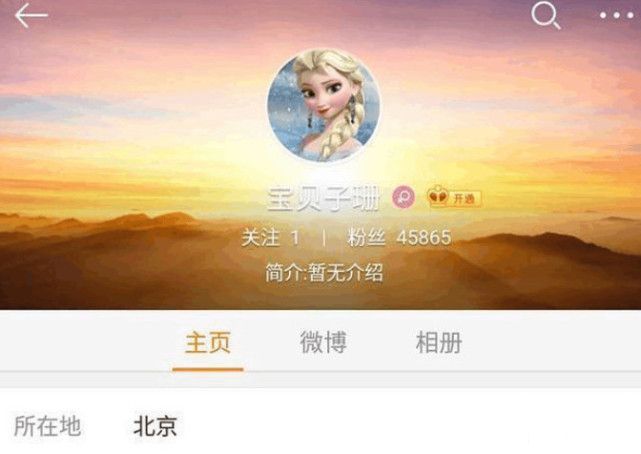
Task: Open the three-dot overflow menu
Action: pyautogui.click(x=616, y=16)
